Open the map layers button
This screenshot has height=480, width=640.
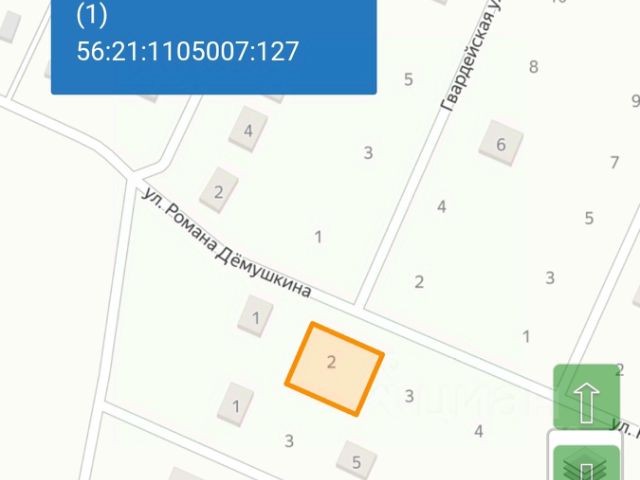(586, 463)
